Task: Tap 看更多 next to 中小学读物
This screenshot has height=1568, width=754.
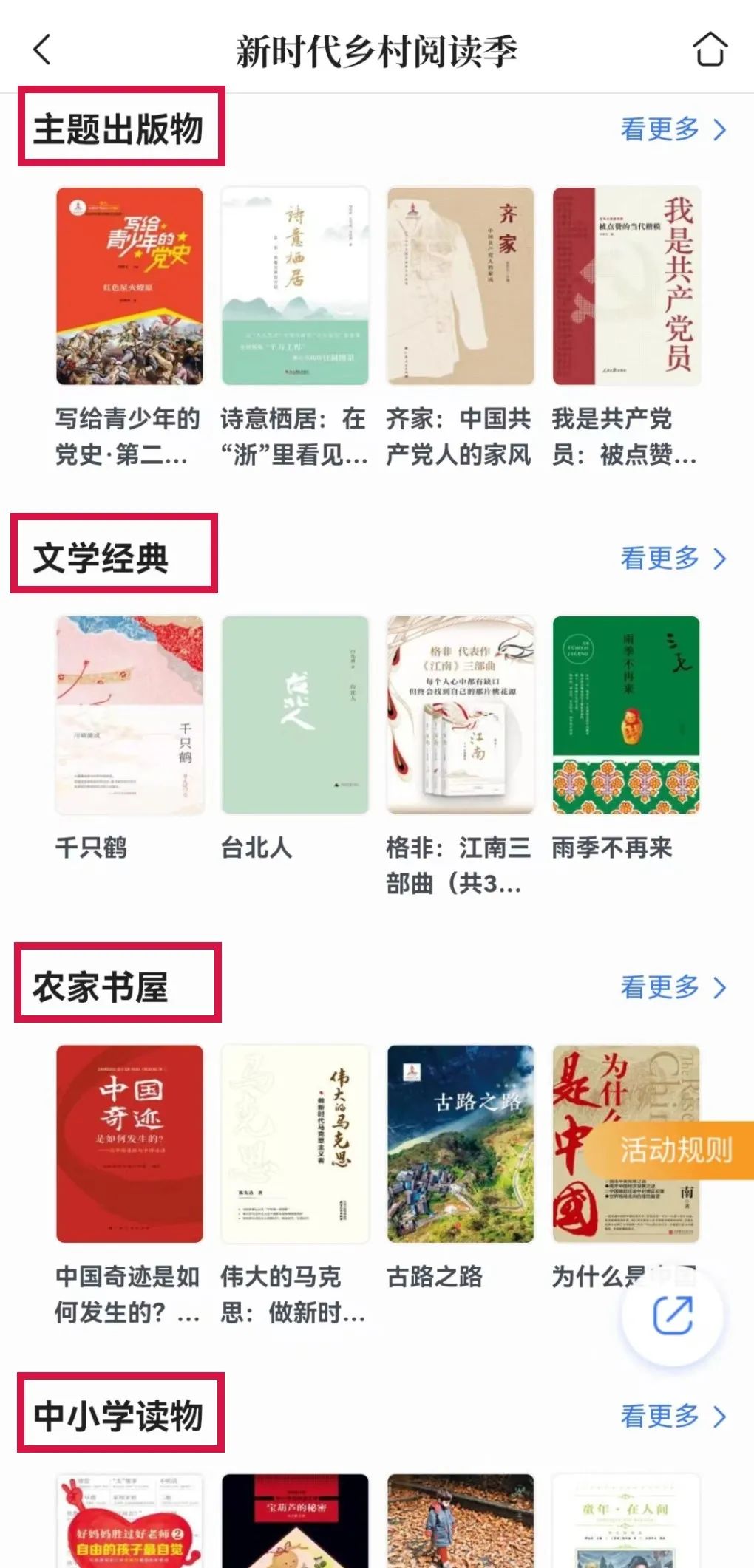Action: 673,1417
